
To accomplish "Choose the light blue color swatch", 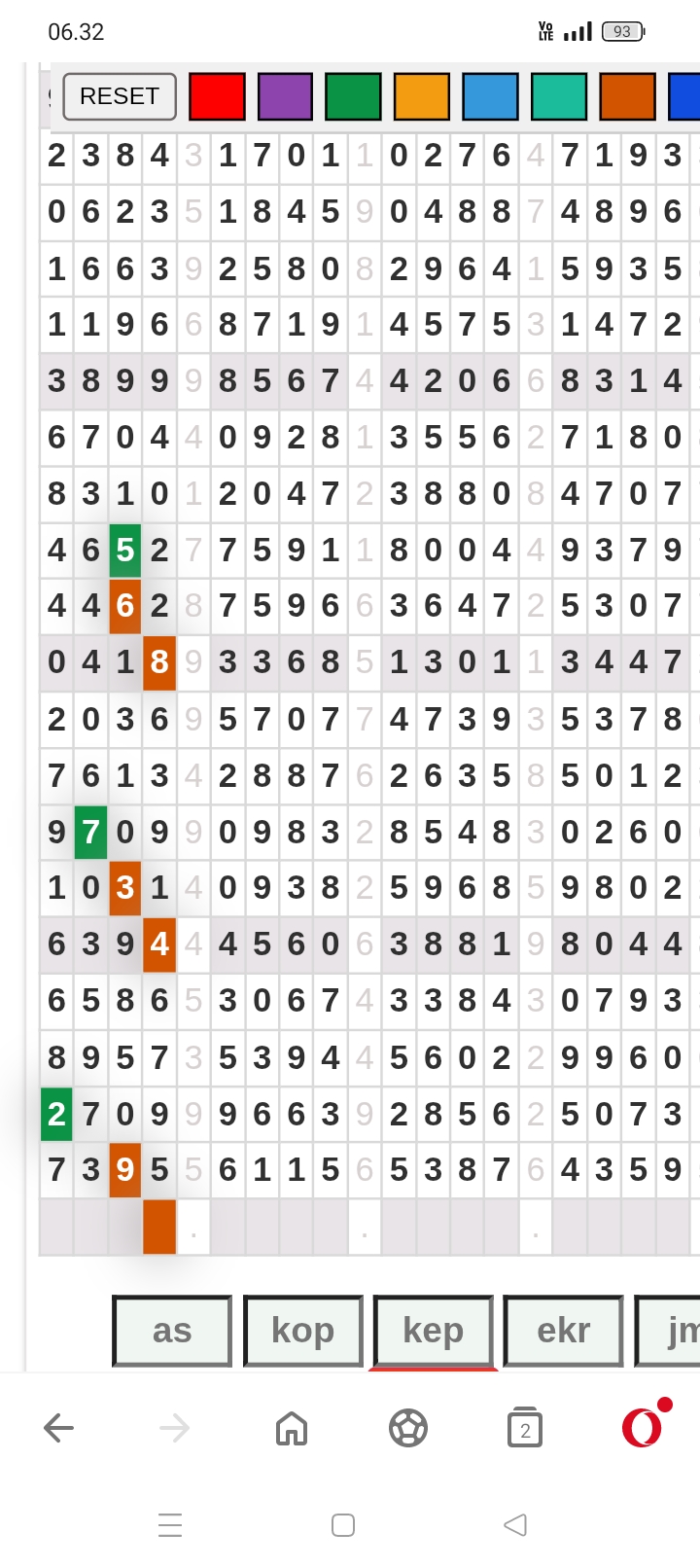I will 490,96.
